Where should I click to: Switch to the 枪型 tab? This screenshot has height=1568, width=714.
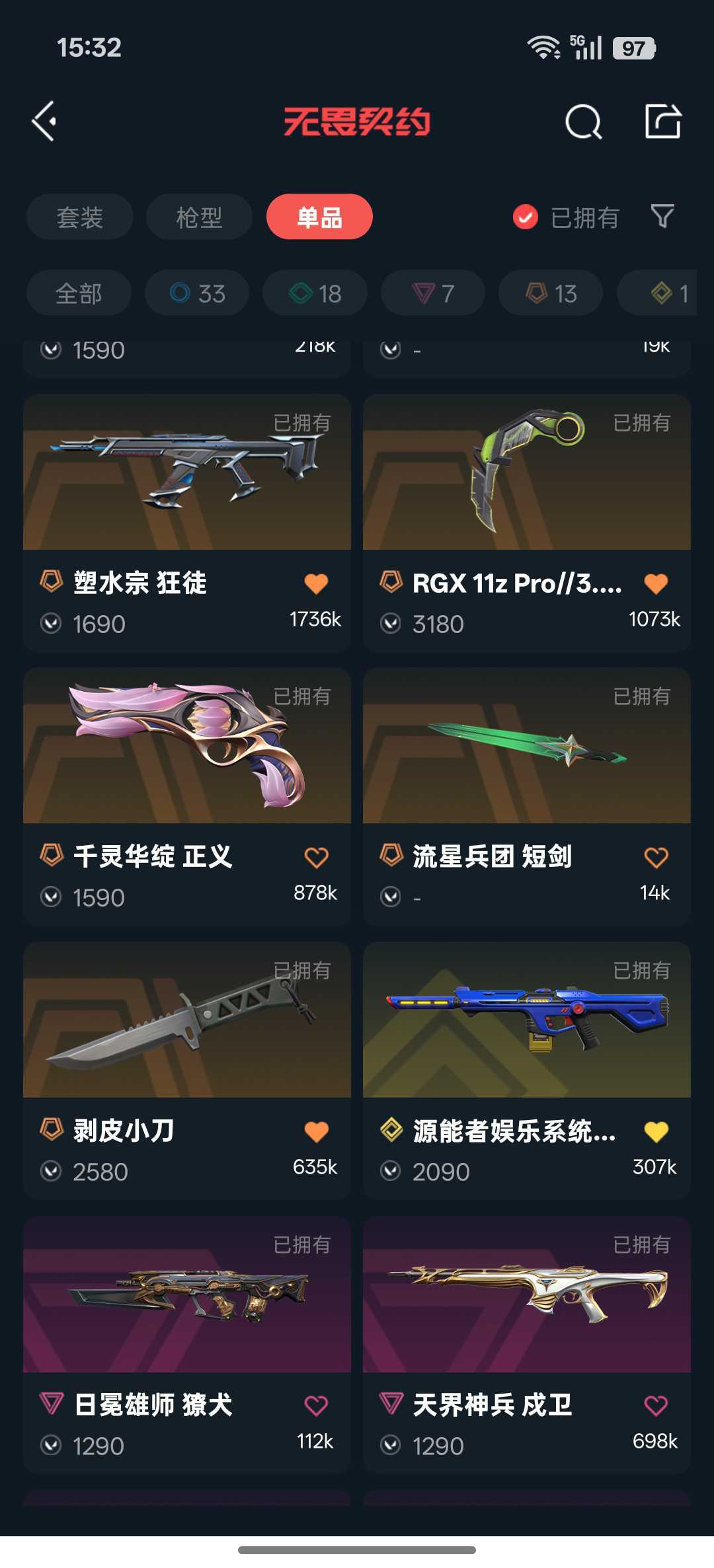[x=199, y=217]
